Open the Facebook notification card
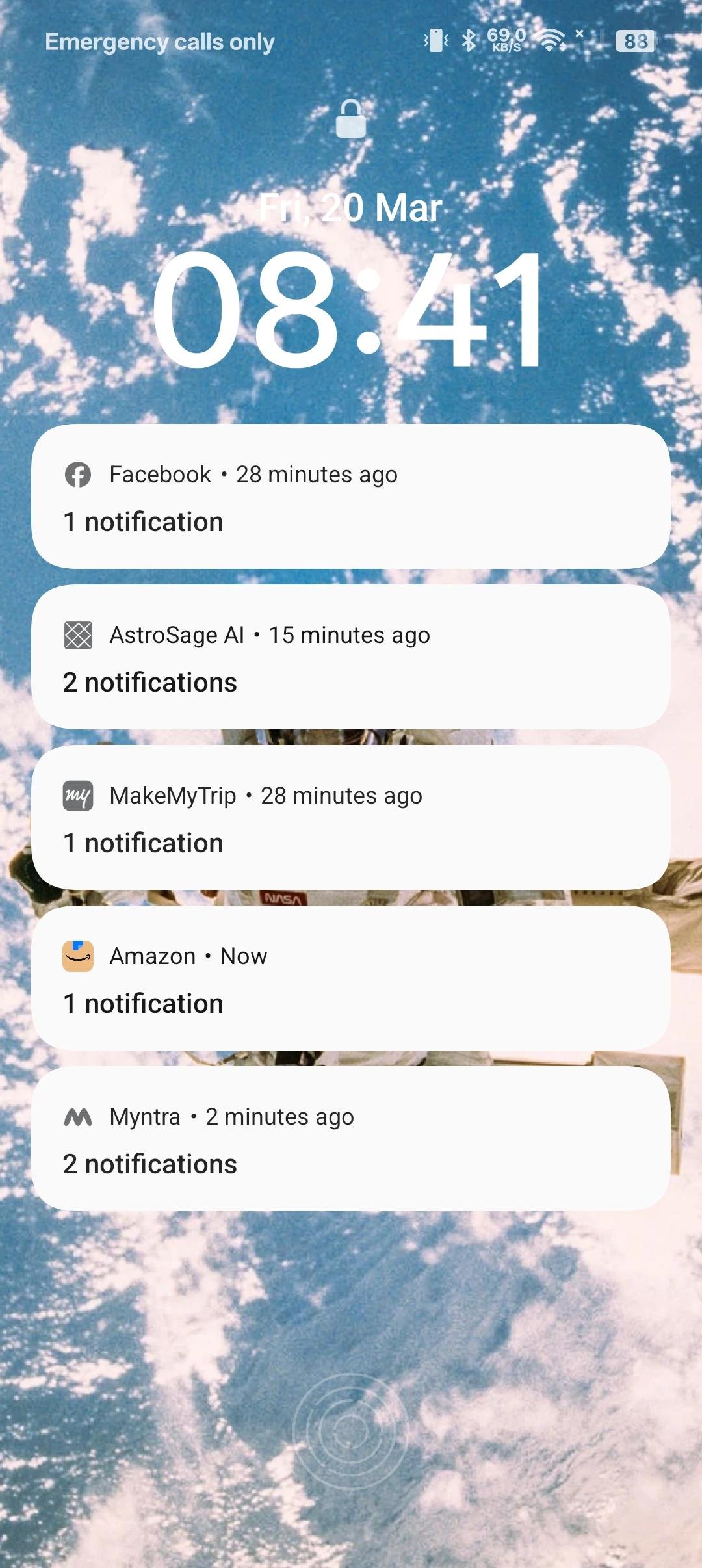702x1568 pixels. pos(351,497)
